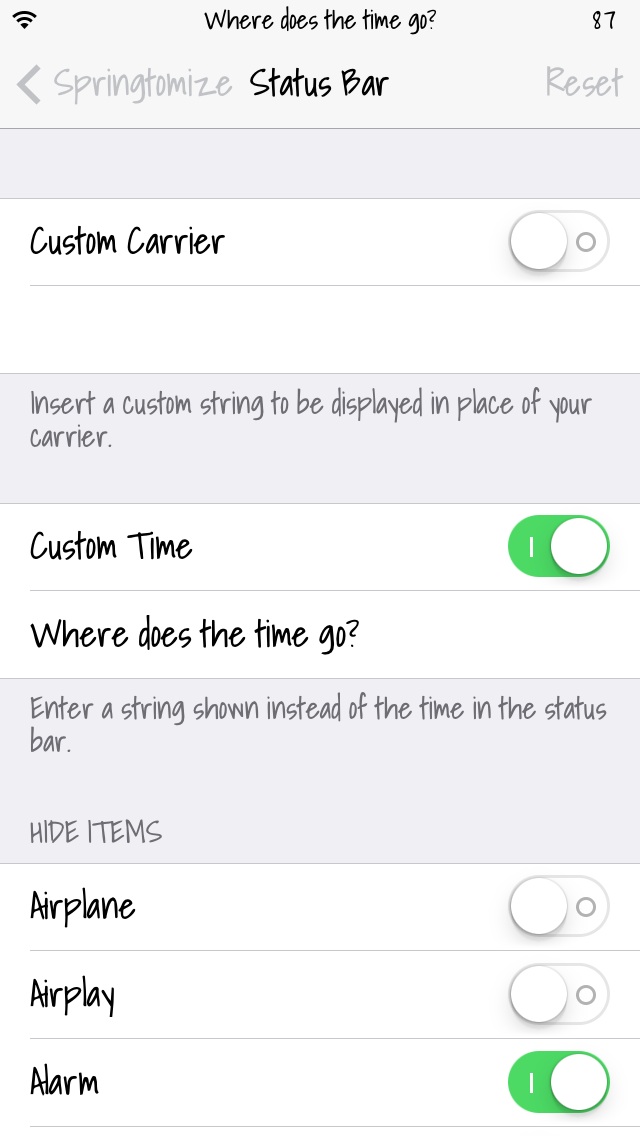Viewport: 640px width, 1136px height.
Task: Tap the Reset button
Action: (x=583, y=82)
